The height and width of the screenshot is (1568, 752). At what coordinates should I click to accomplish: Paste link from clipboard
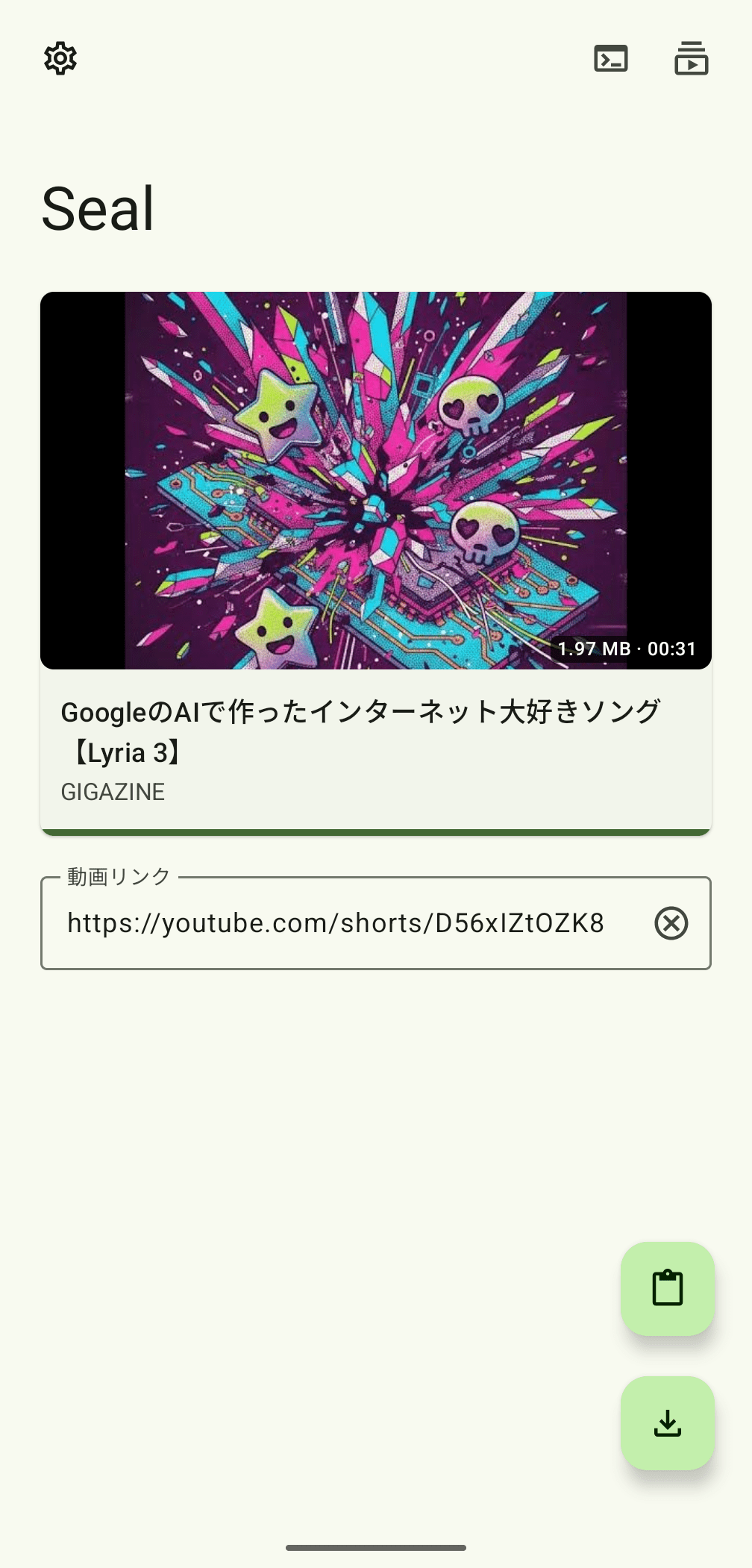click(x=667, y=1288)
